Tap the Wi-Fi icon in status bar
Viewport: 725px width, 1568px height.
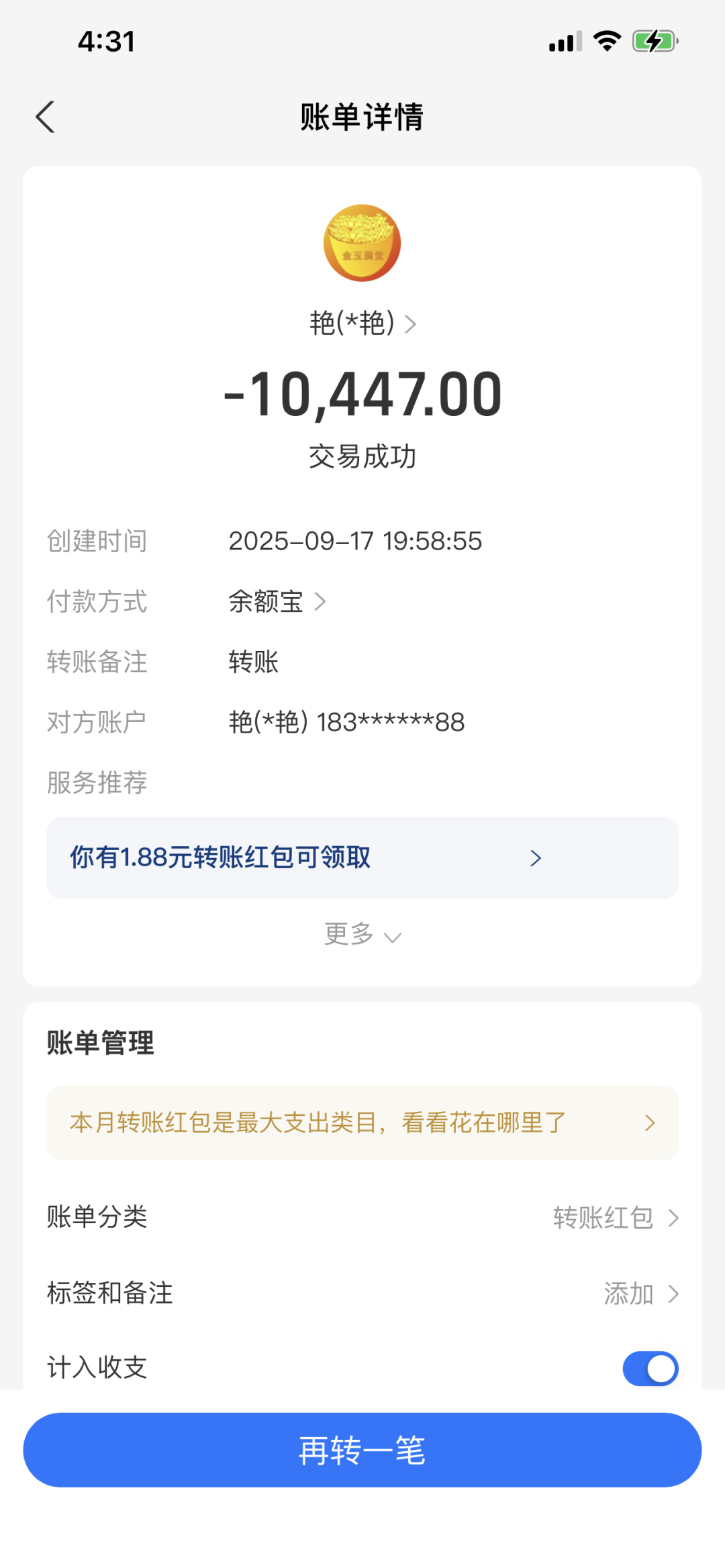coord(606,42)
